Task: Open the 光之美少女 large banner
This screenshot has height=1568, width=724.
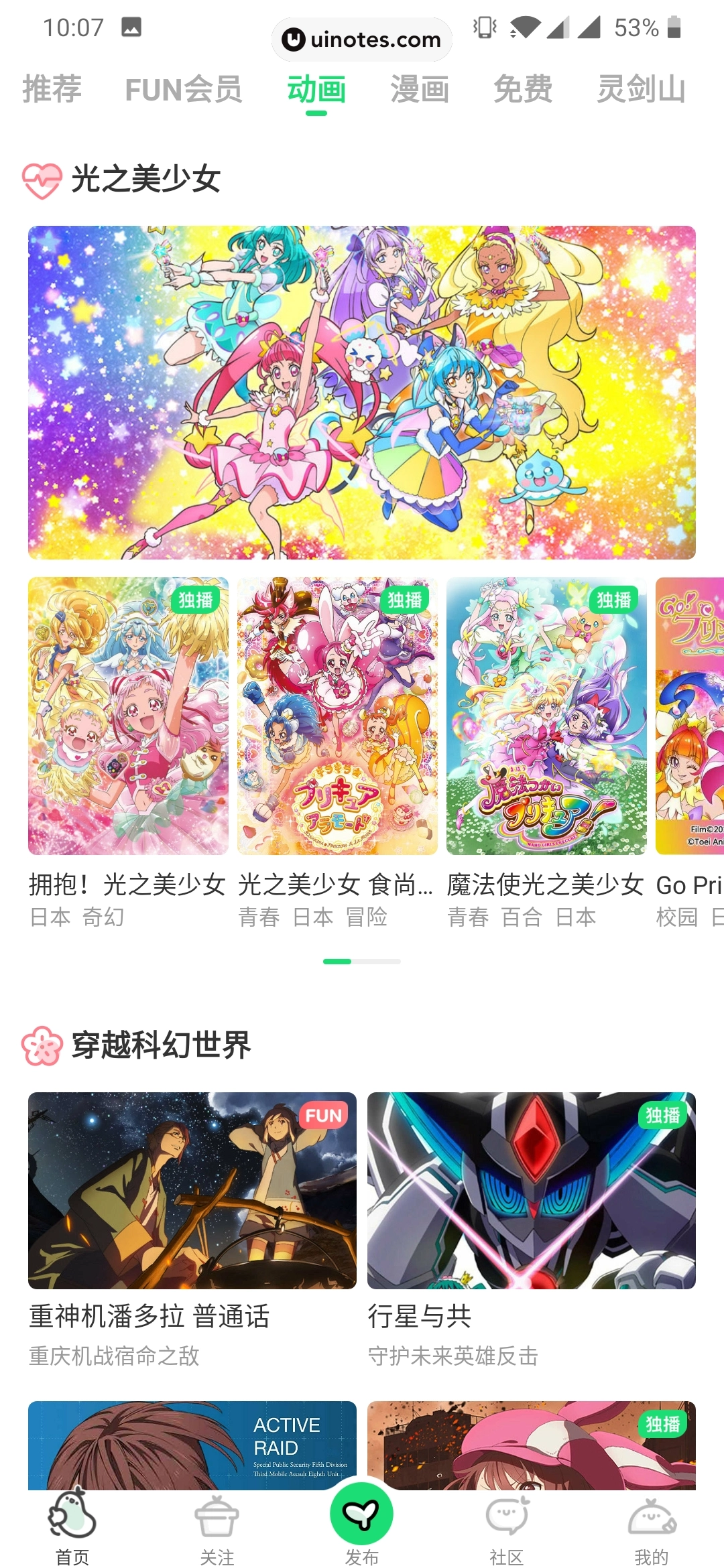Action: [362, 392]
